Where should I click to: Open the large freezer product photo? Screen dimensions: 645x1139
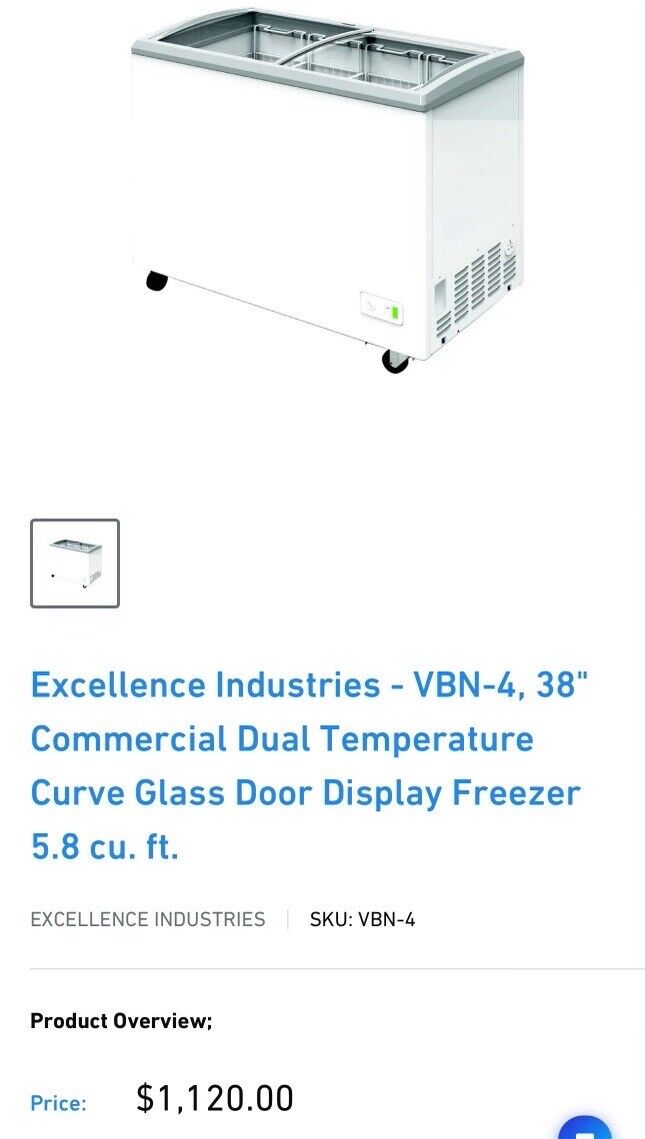tap(327, 190)
